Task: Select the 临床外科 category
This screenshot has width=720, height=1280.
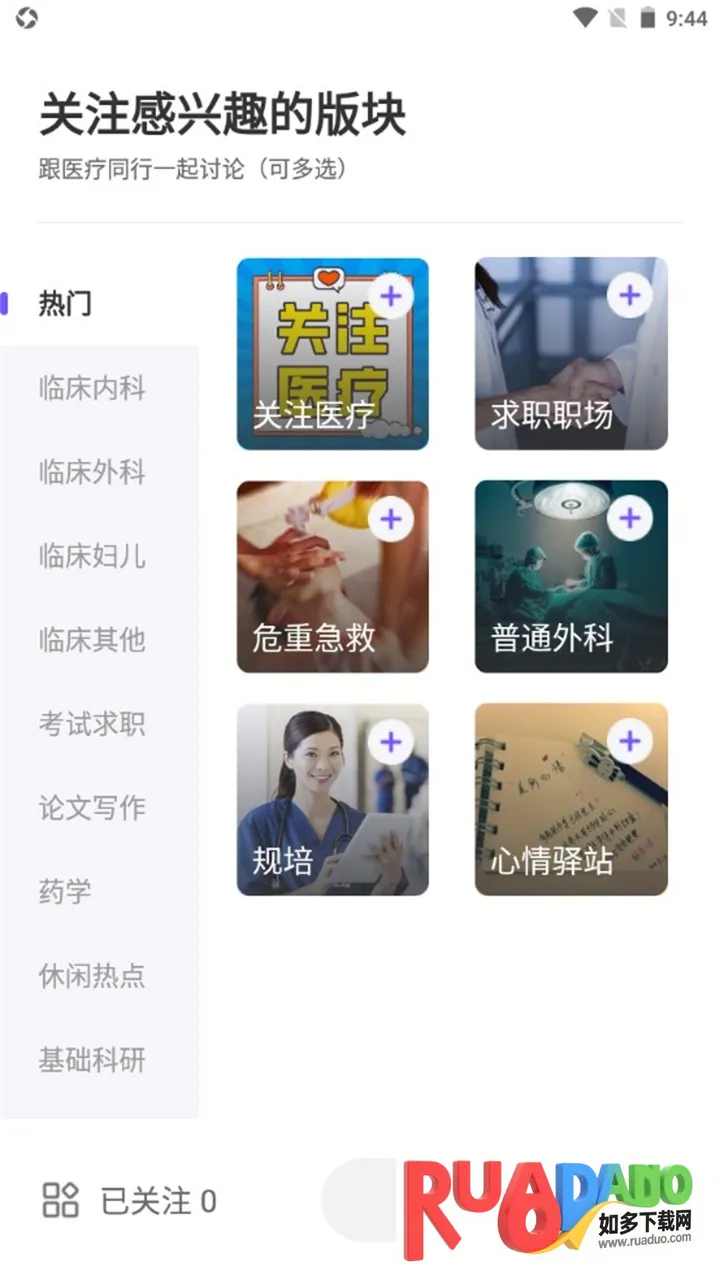Action: (x=92, y=472)
